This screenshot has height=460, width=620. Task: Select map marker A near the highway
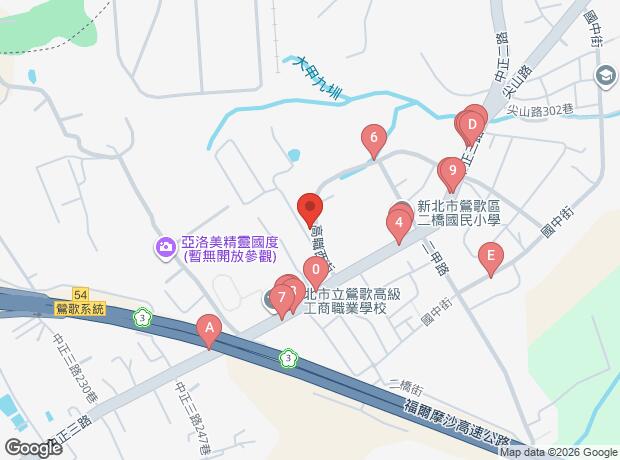coord(209,327)
